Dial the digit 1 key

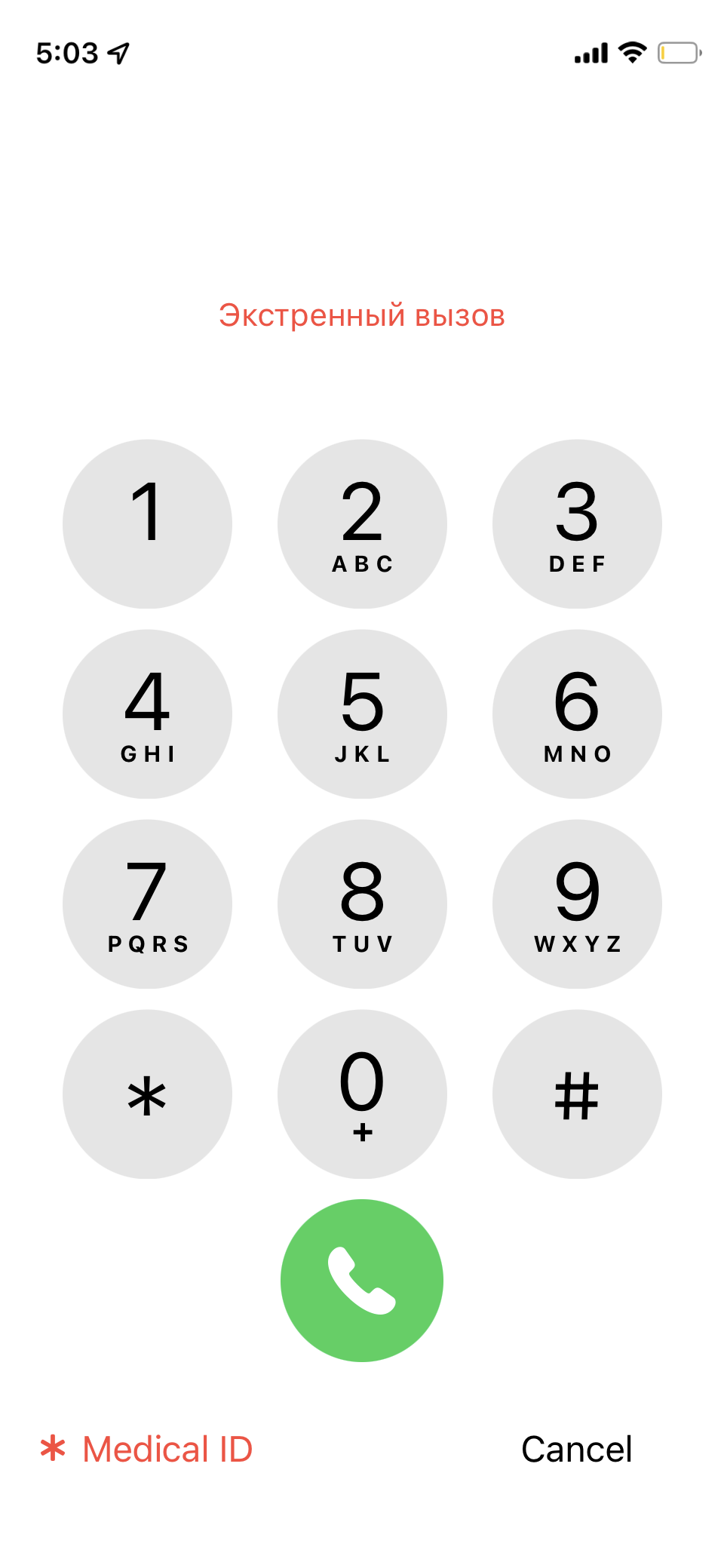click(x=147, y=523)
